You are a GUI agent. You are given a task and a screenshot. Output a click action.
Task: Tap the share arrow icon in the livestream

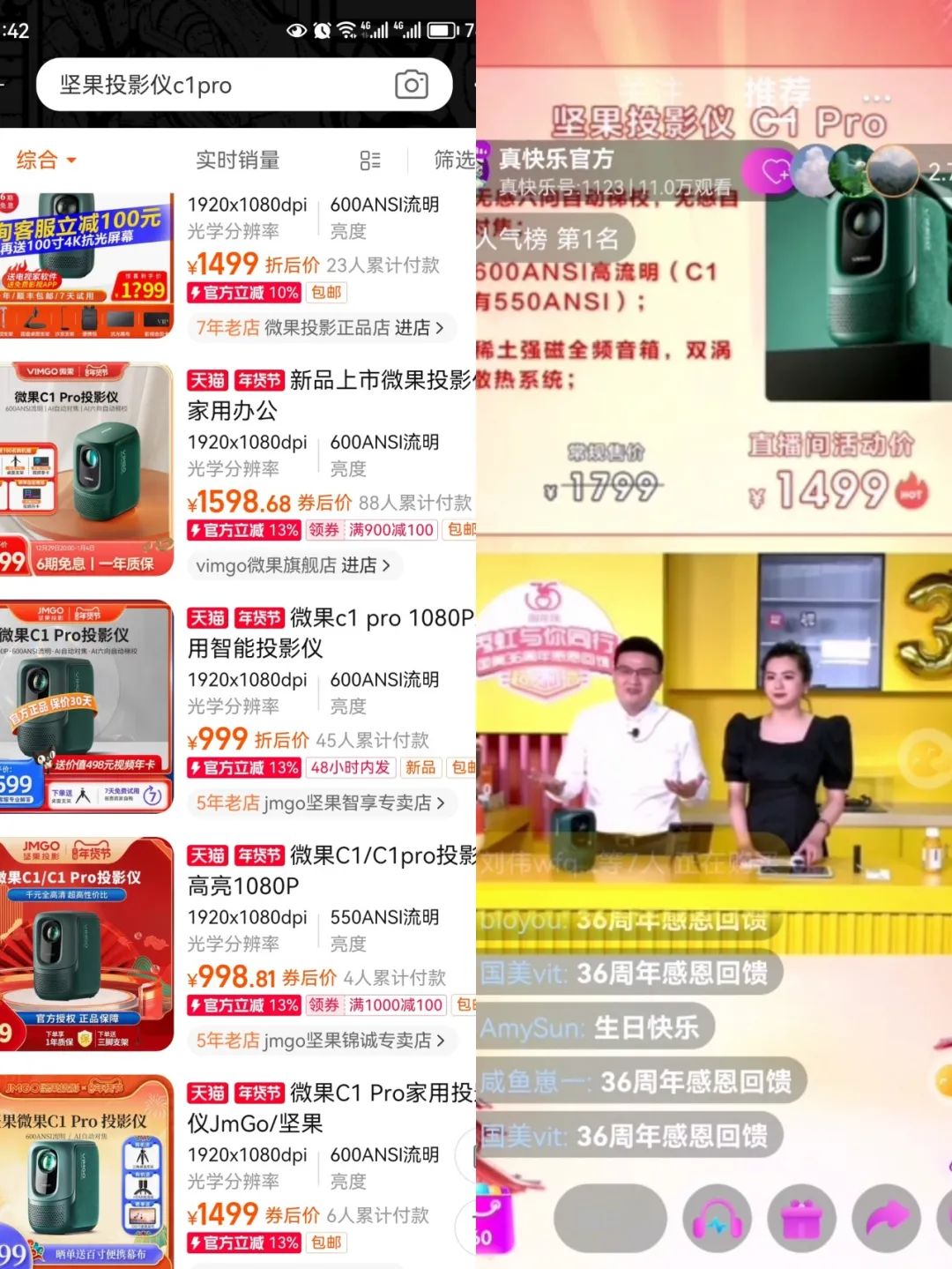886,1217
